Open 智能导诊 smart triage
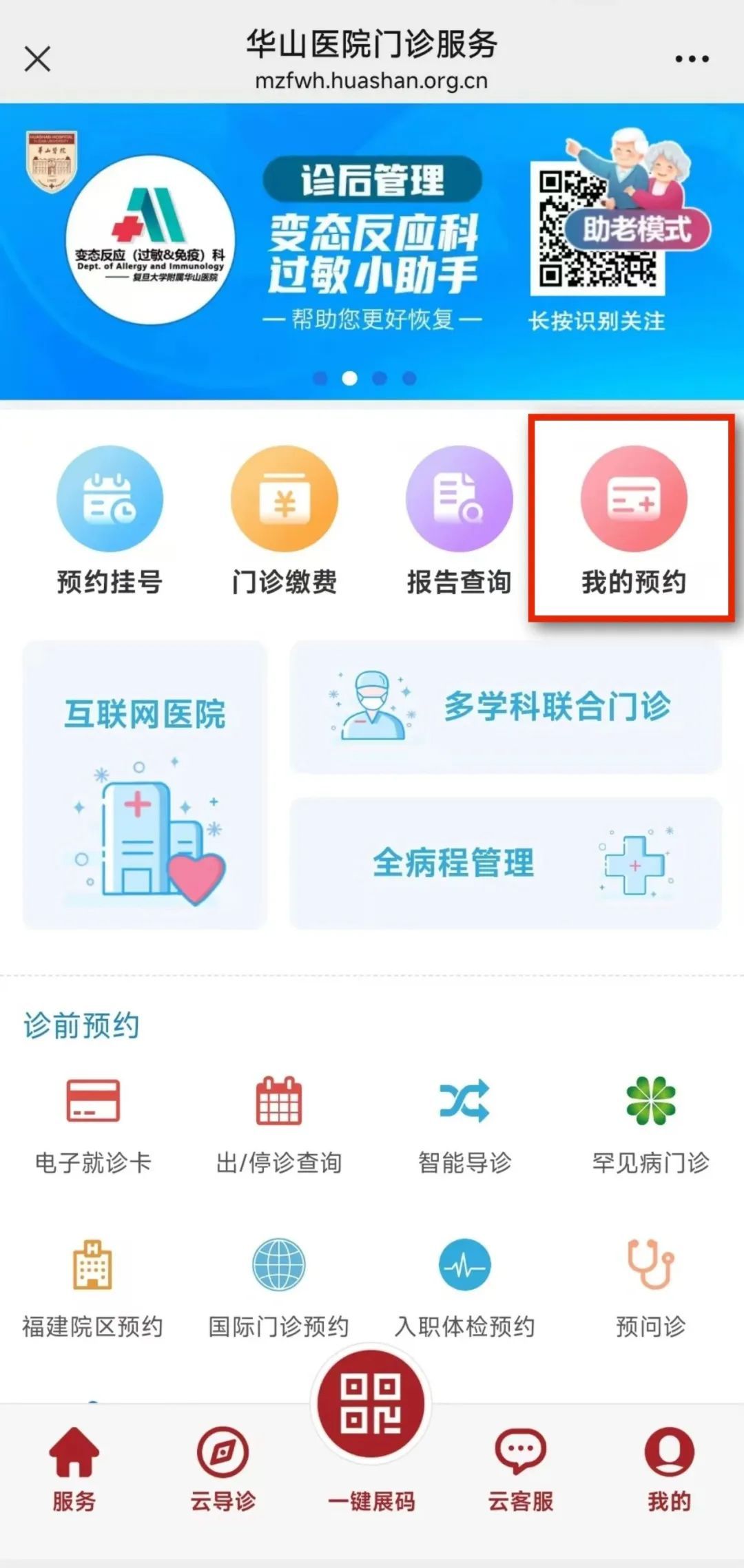The height and width of the screenshot is (1568, 744). (465, 1124)
